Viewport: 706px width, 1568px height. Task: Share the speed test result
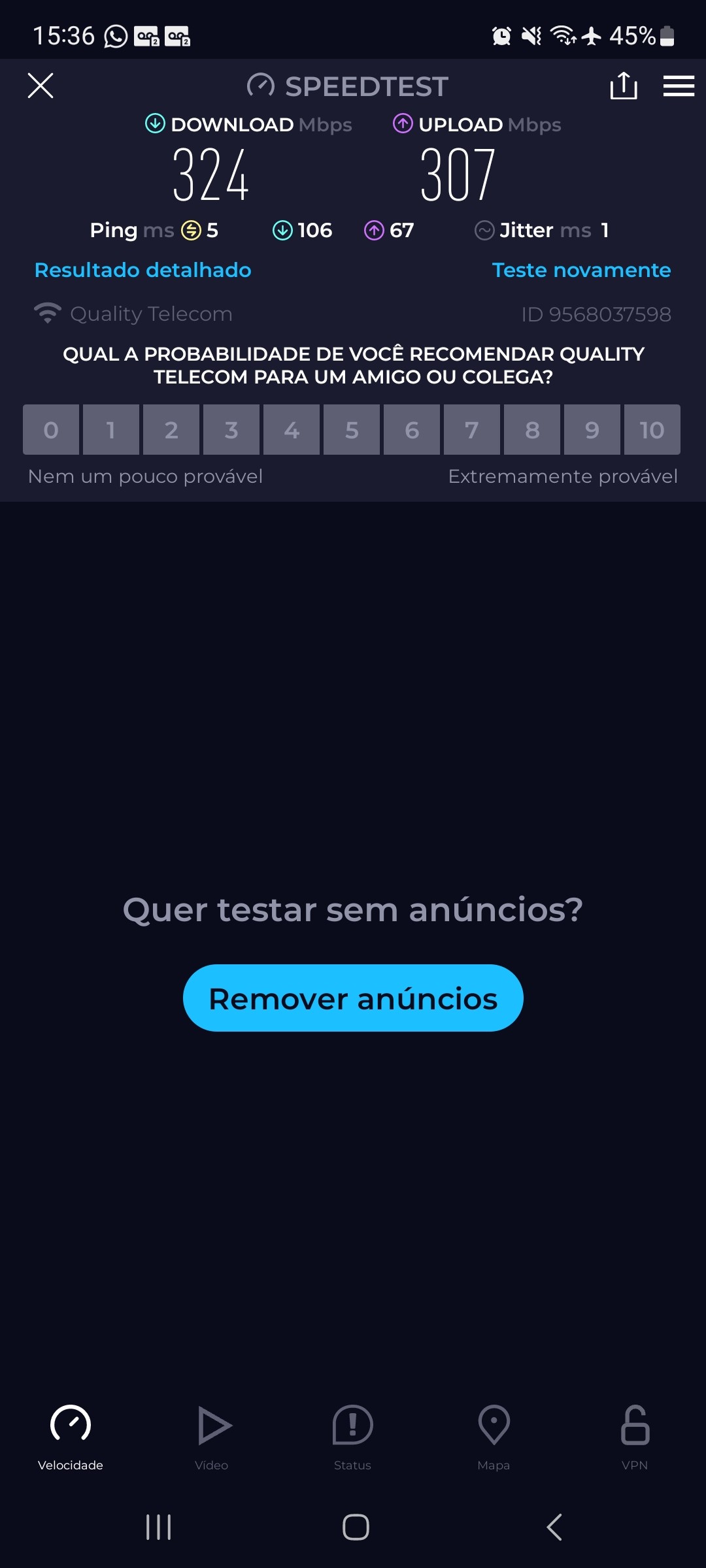(623, 86)
